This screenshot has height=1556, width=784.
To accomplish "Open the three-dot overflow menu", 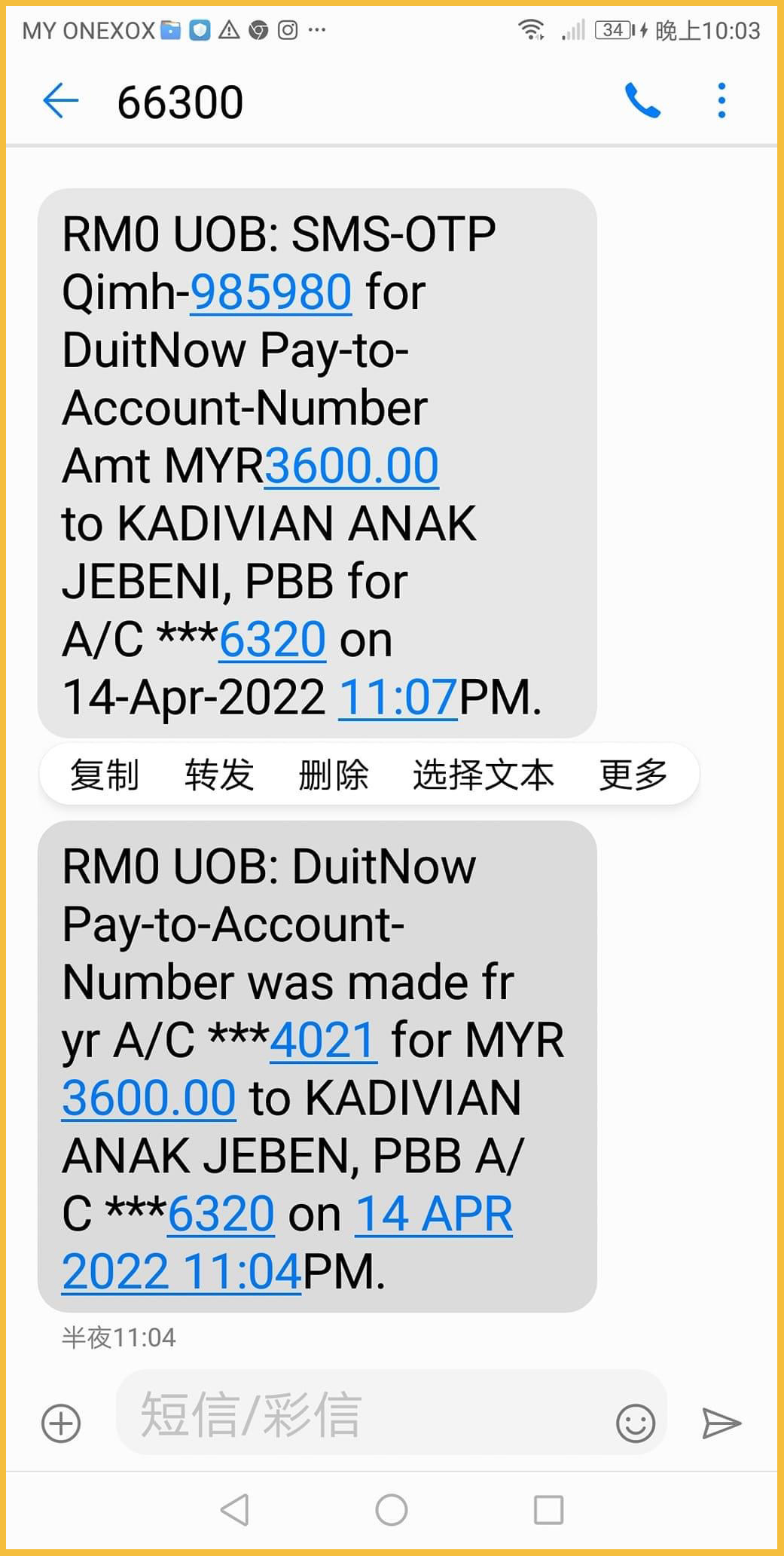I will (721, 102).
